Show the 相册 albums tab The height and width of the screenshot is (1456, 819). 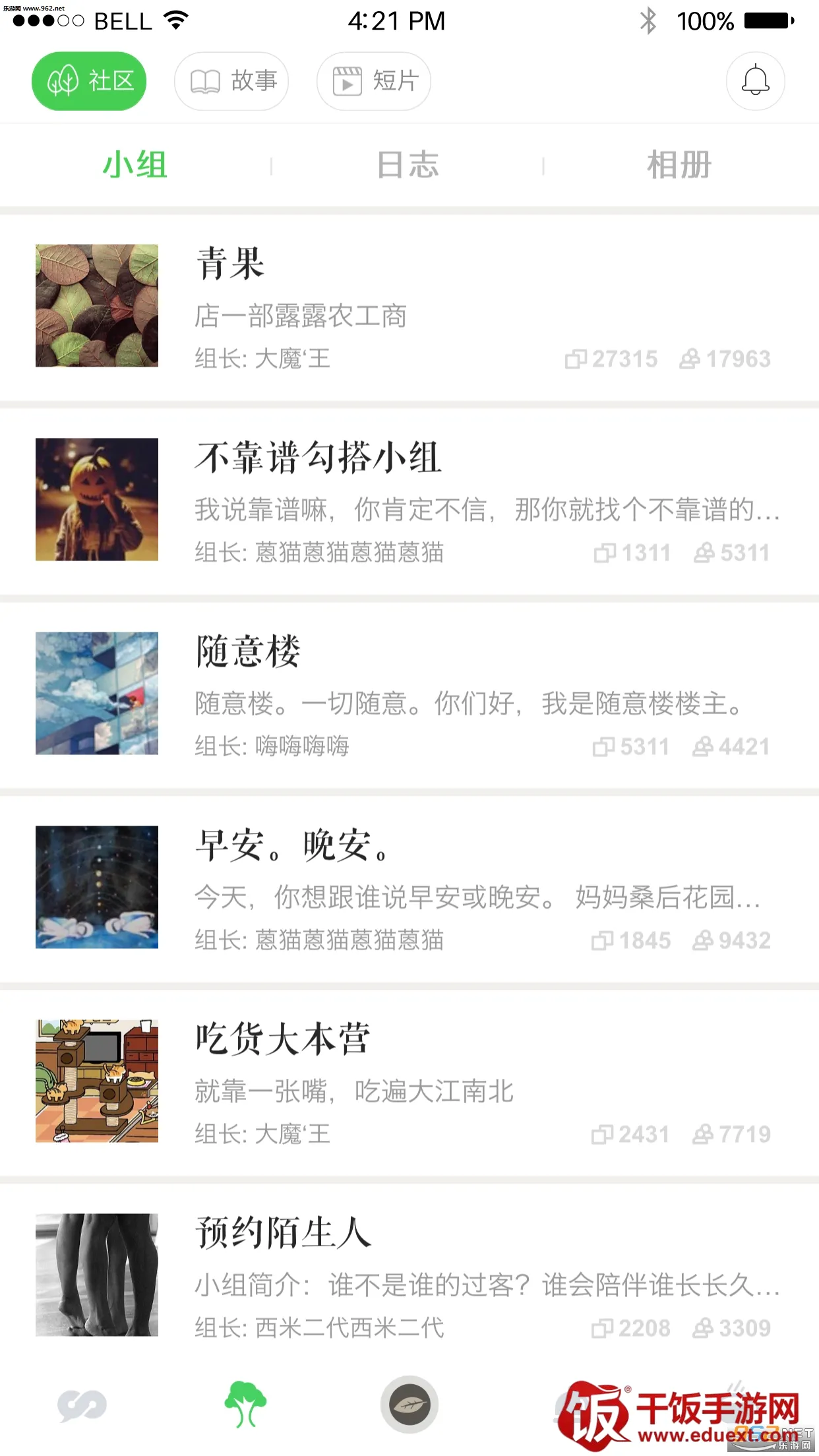[679, 165]
